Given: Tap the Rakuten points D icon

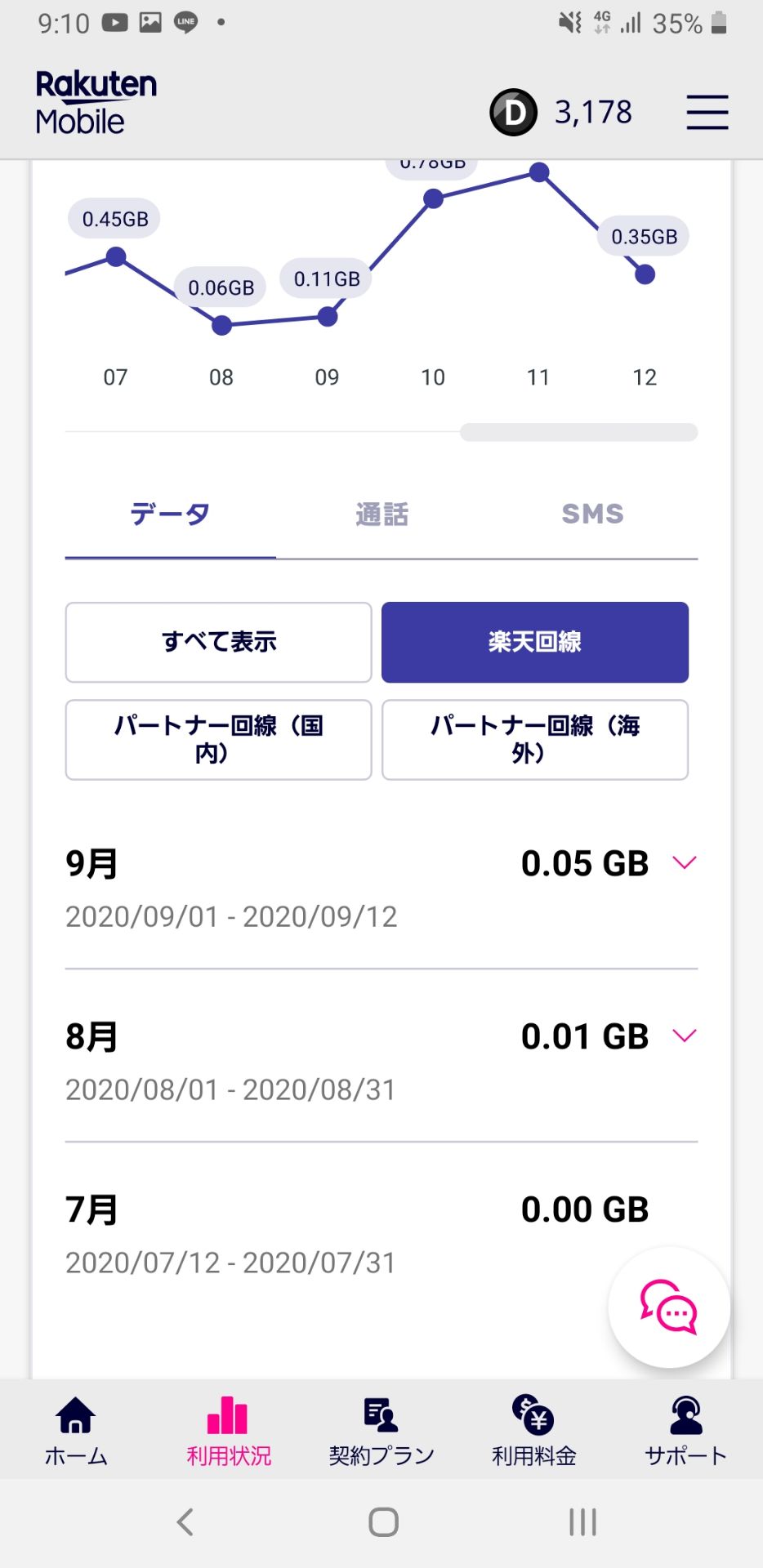Looking at the screenshot, I should 512,112.
